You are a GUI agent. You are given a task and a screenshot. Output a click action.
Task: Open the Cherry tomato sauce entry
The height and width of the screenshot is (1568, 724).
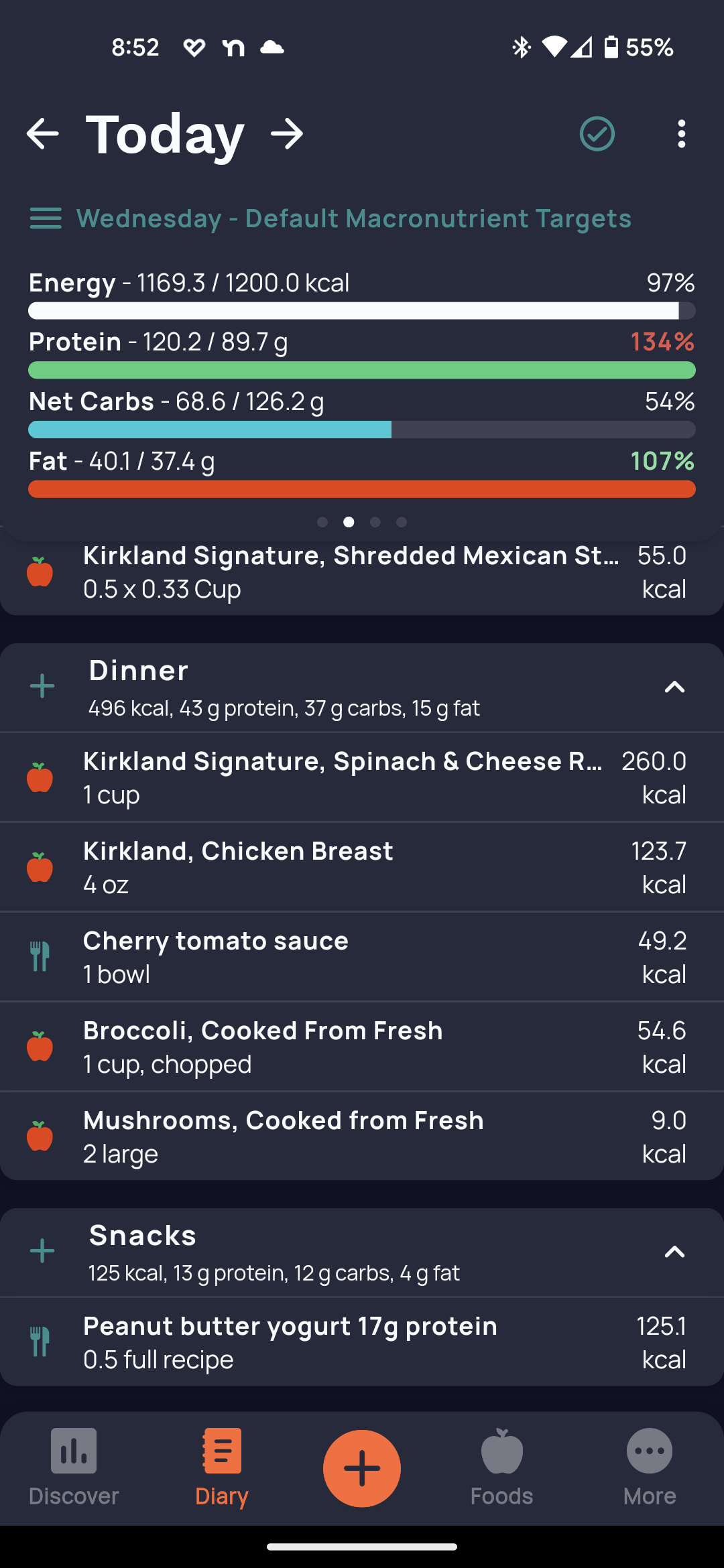point(362,957)
